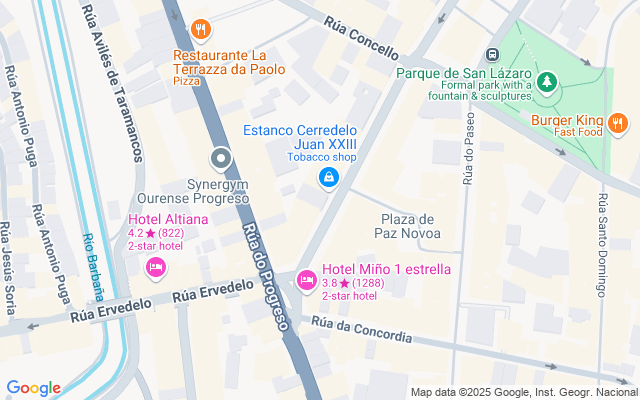Tap the Synergym Ourense Progreso location marker
Image resolution: width=640 pixels, height=400 pixels.
pos(220,159)
